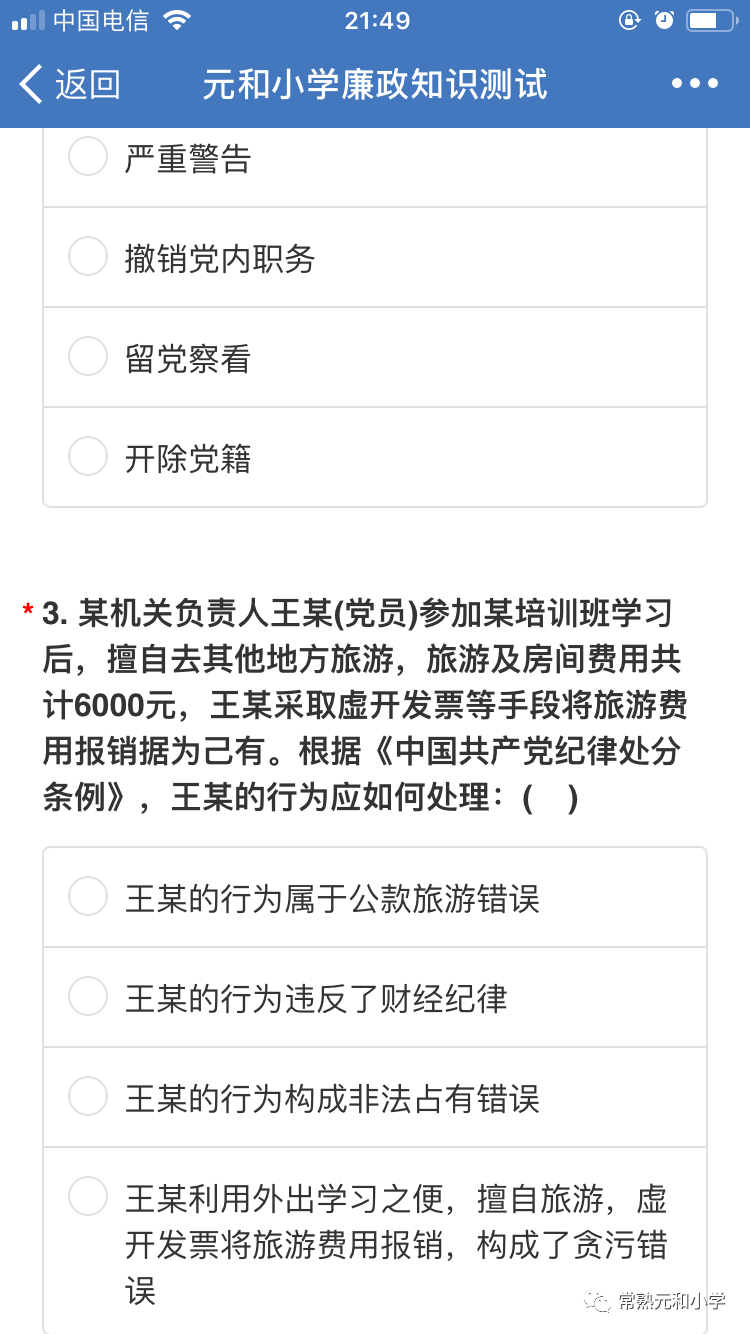Go back using the 返回 button
This screenshot has height=1334, width=750.
click(x=70, y=84)
